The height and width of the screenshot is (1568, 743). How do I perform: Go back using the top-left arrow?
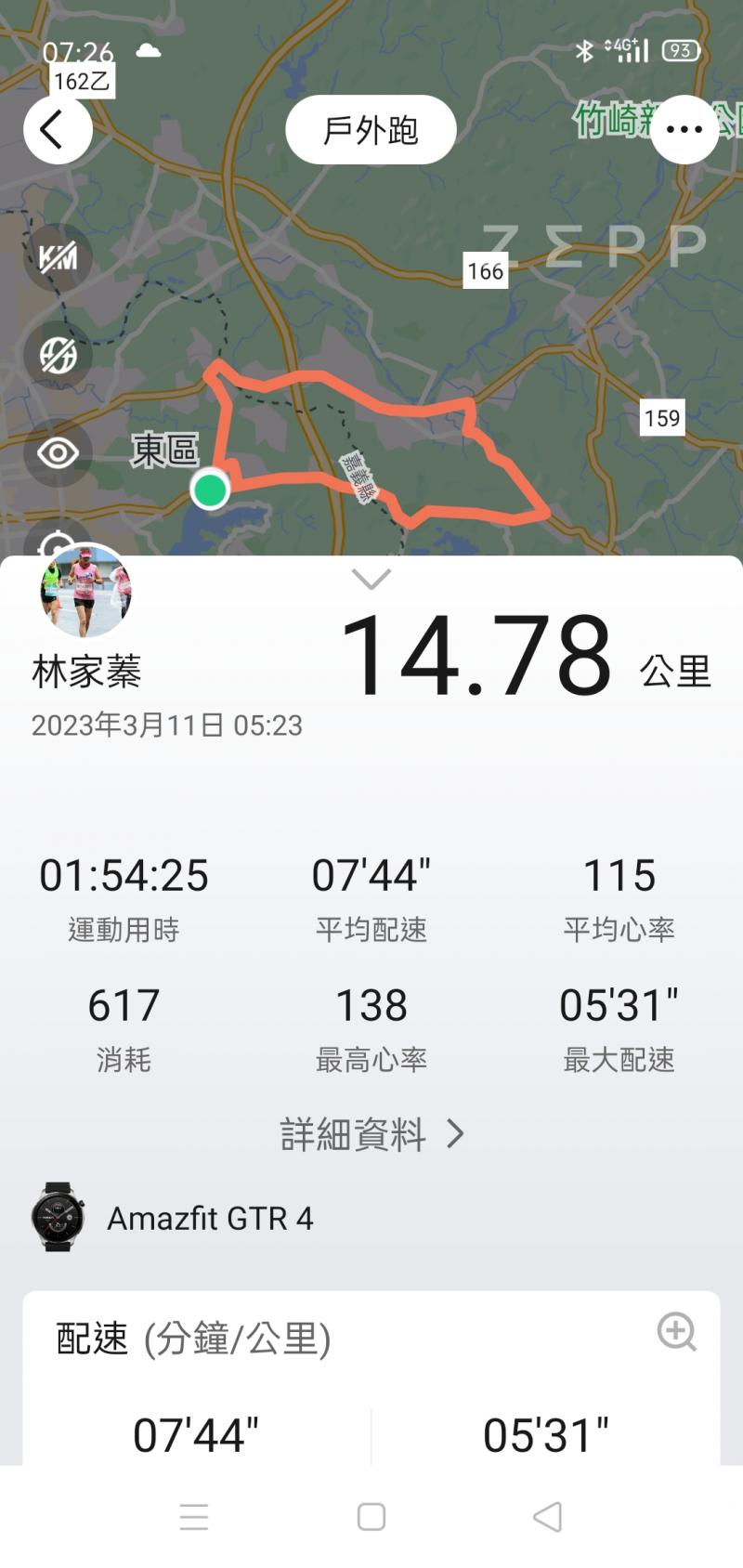click(57, 130)
